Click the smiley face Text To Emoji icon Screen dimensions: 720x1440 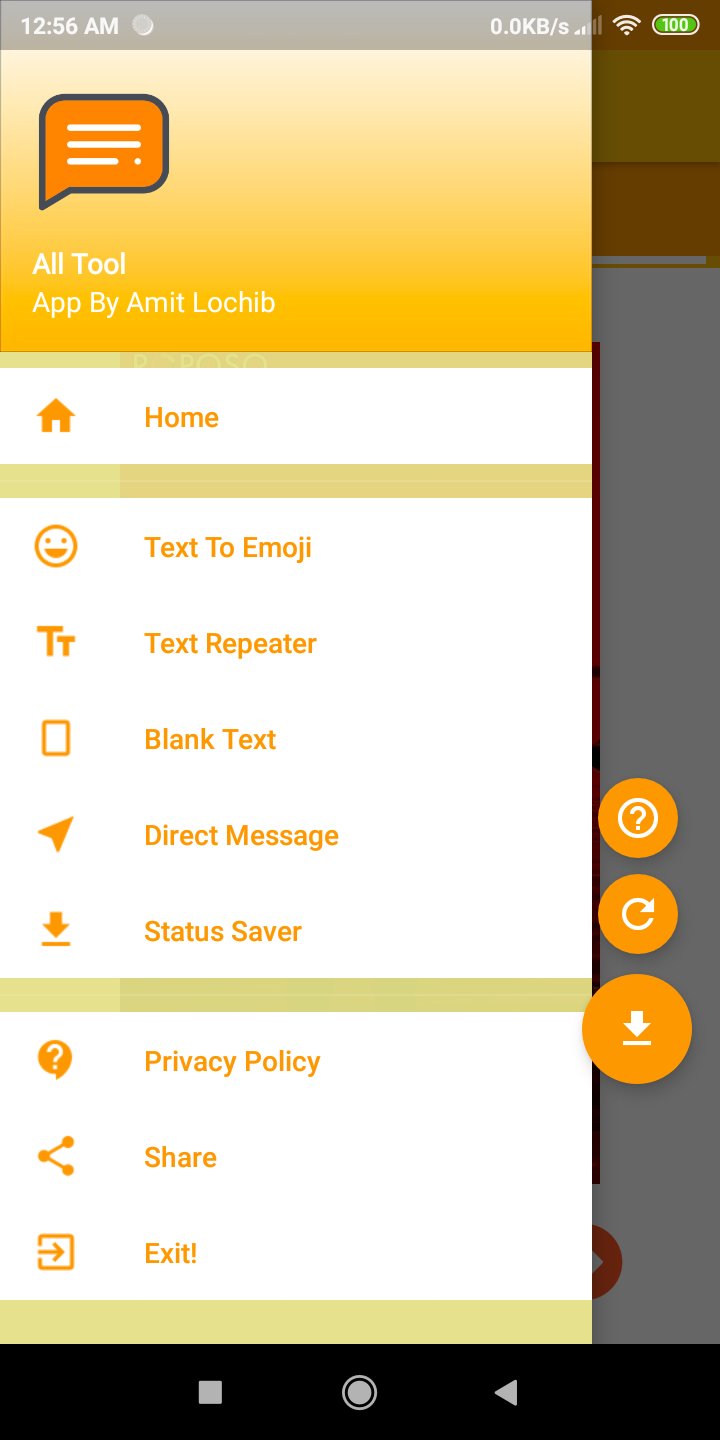click(x=57, y=546)
